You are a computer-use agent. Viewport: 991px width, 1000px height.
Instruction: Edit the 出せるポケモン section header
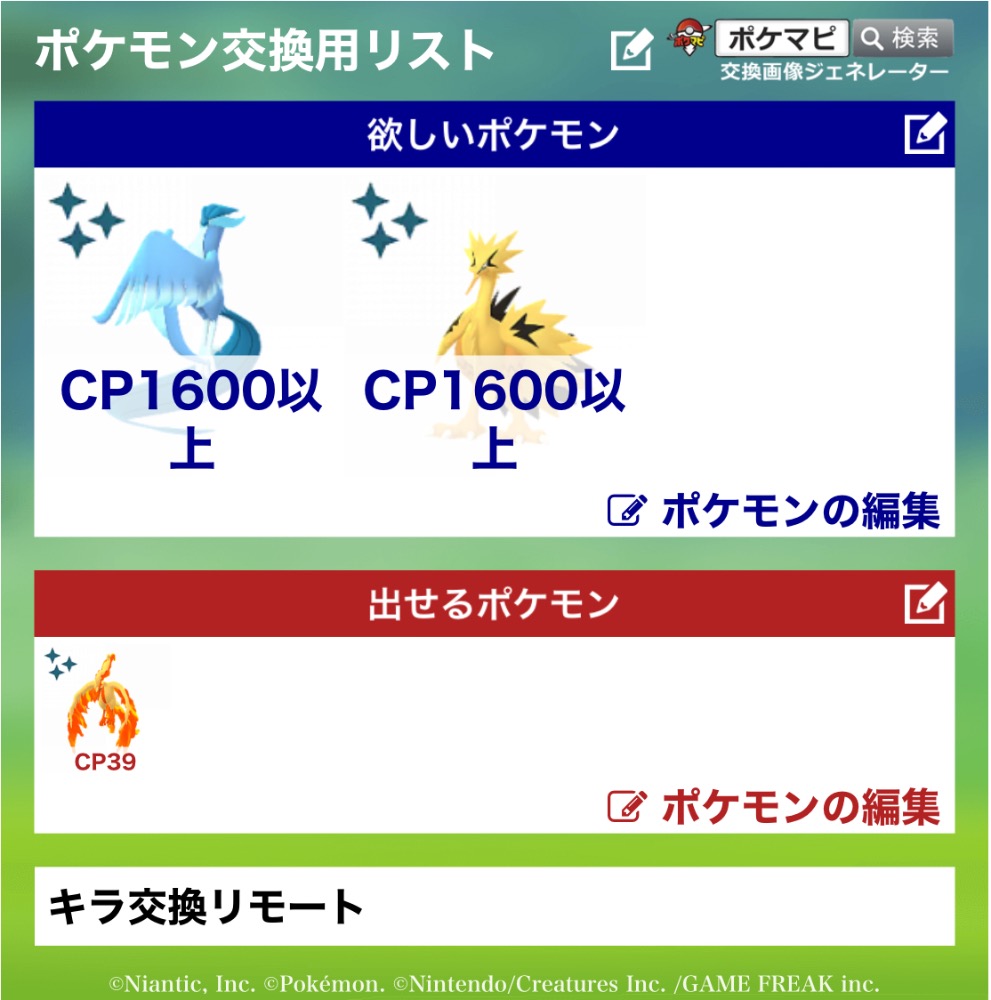[924, 604]
